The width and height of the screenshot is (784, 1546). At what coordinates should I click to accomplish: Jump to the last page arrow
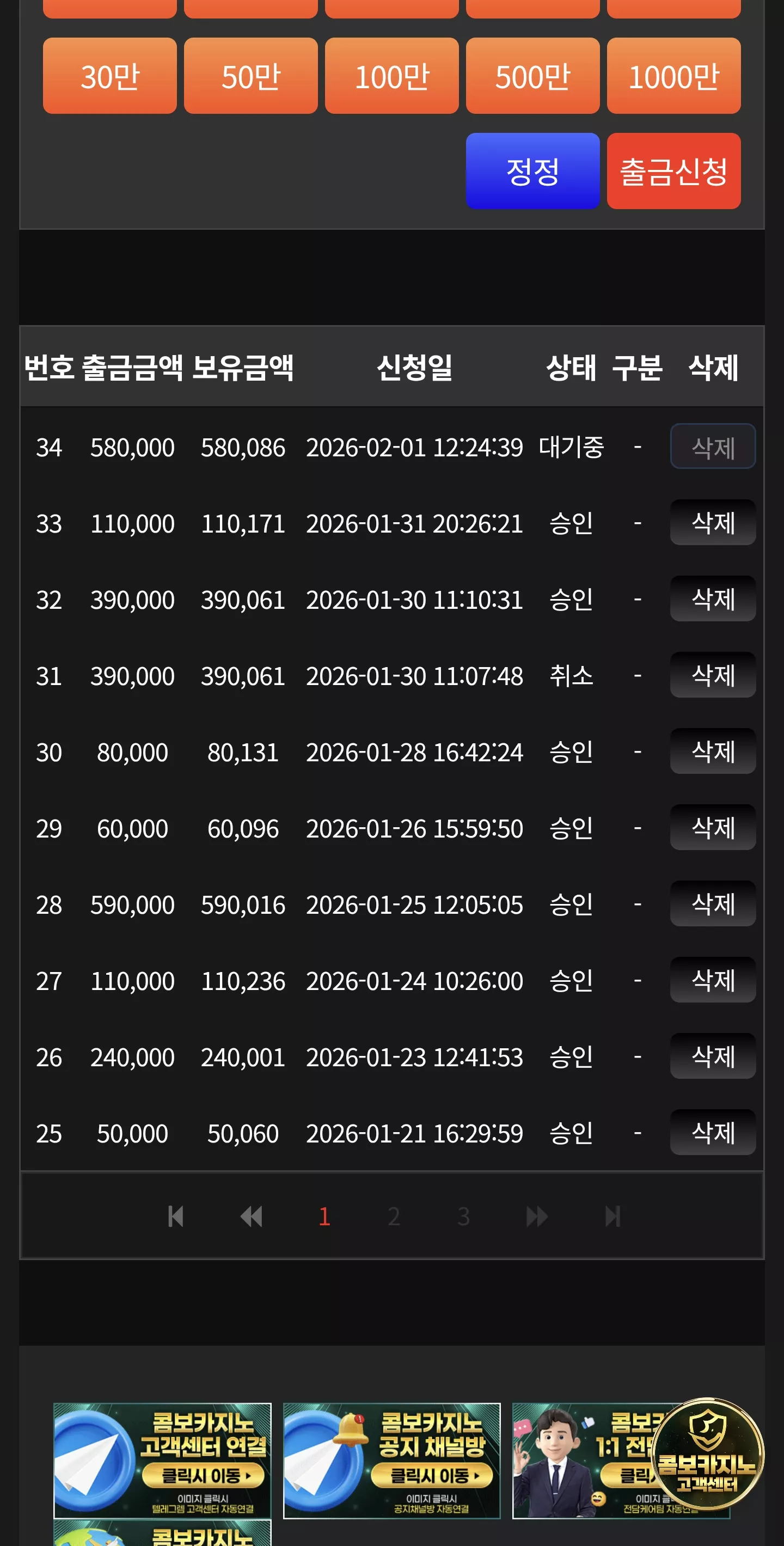pyautogui.click(x=612, y=1217)
